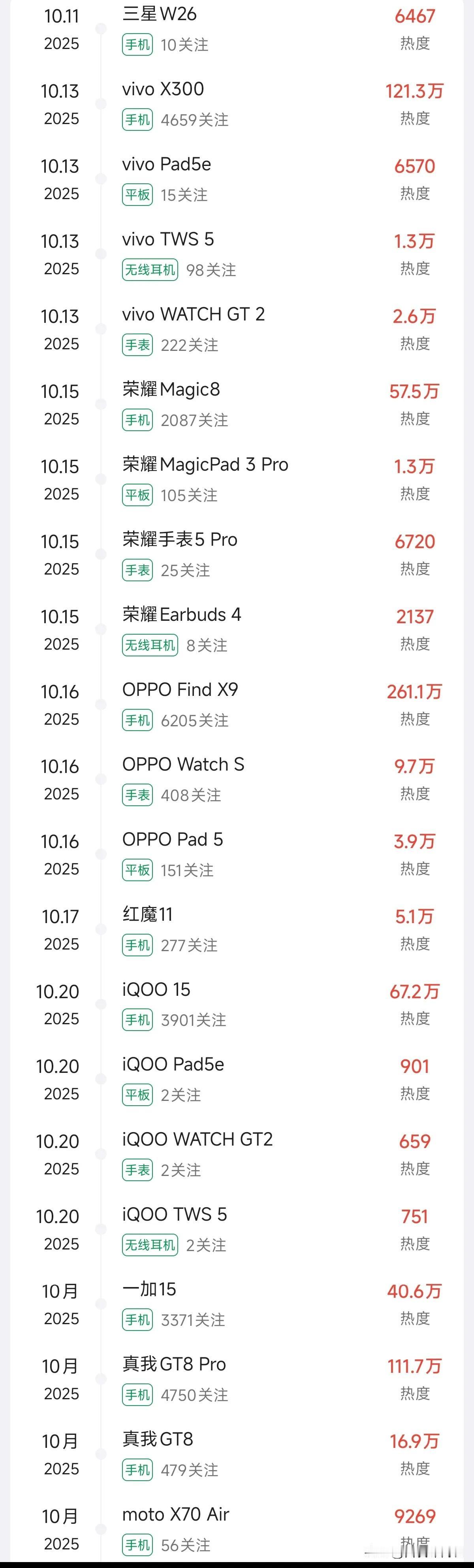
Task: Select the OPPO Pad 5 row
Action: coord(237,854)
